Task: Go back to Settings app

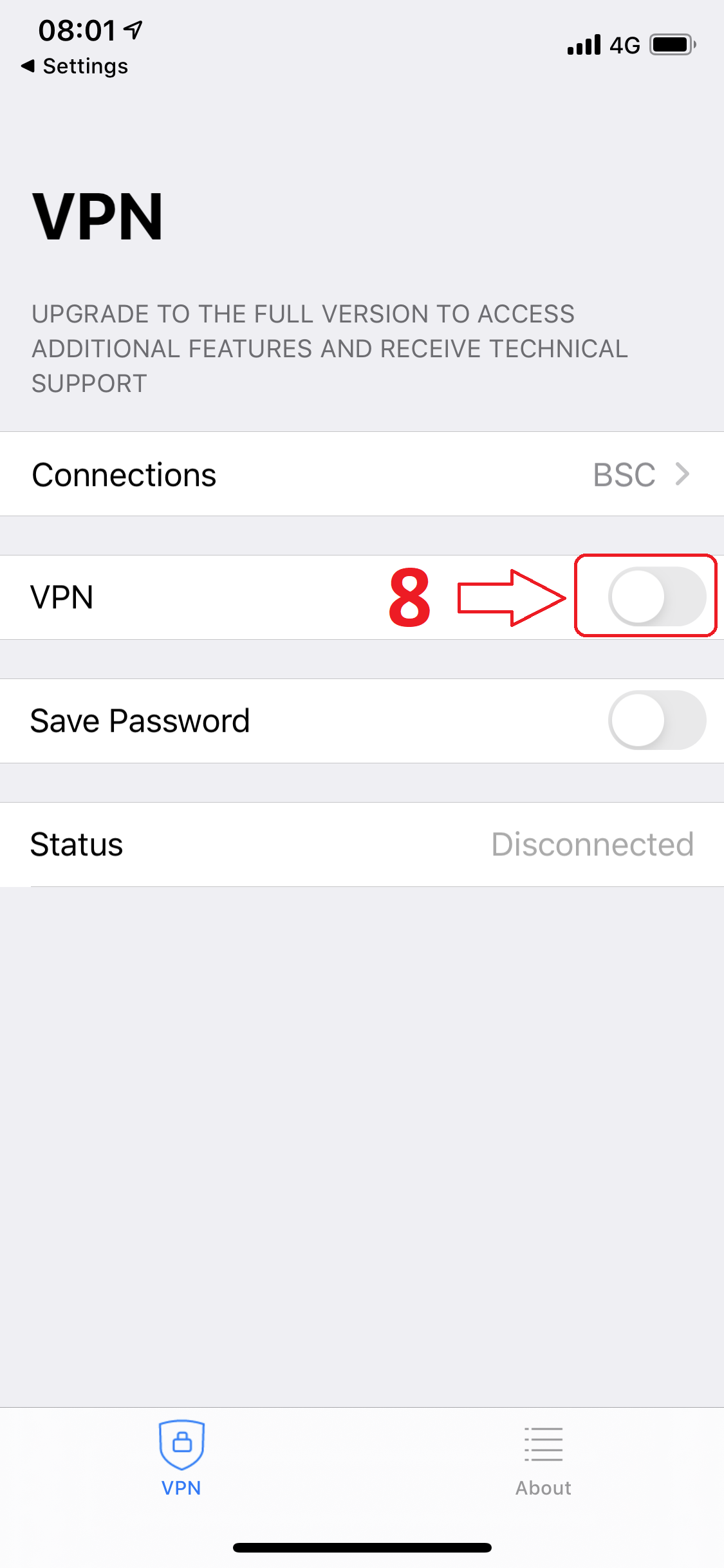Action: point(75,66)
